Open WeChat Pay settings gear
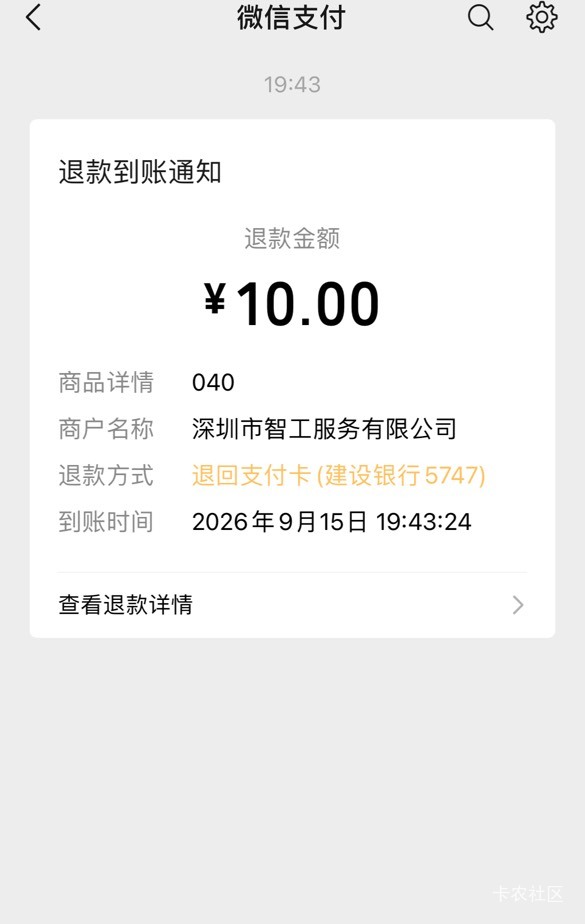Image resolution: width=585 pixels, height=924 pixels. tap(541, 17)
